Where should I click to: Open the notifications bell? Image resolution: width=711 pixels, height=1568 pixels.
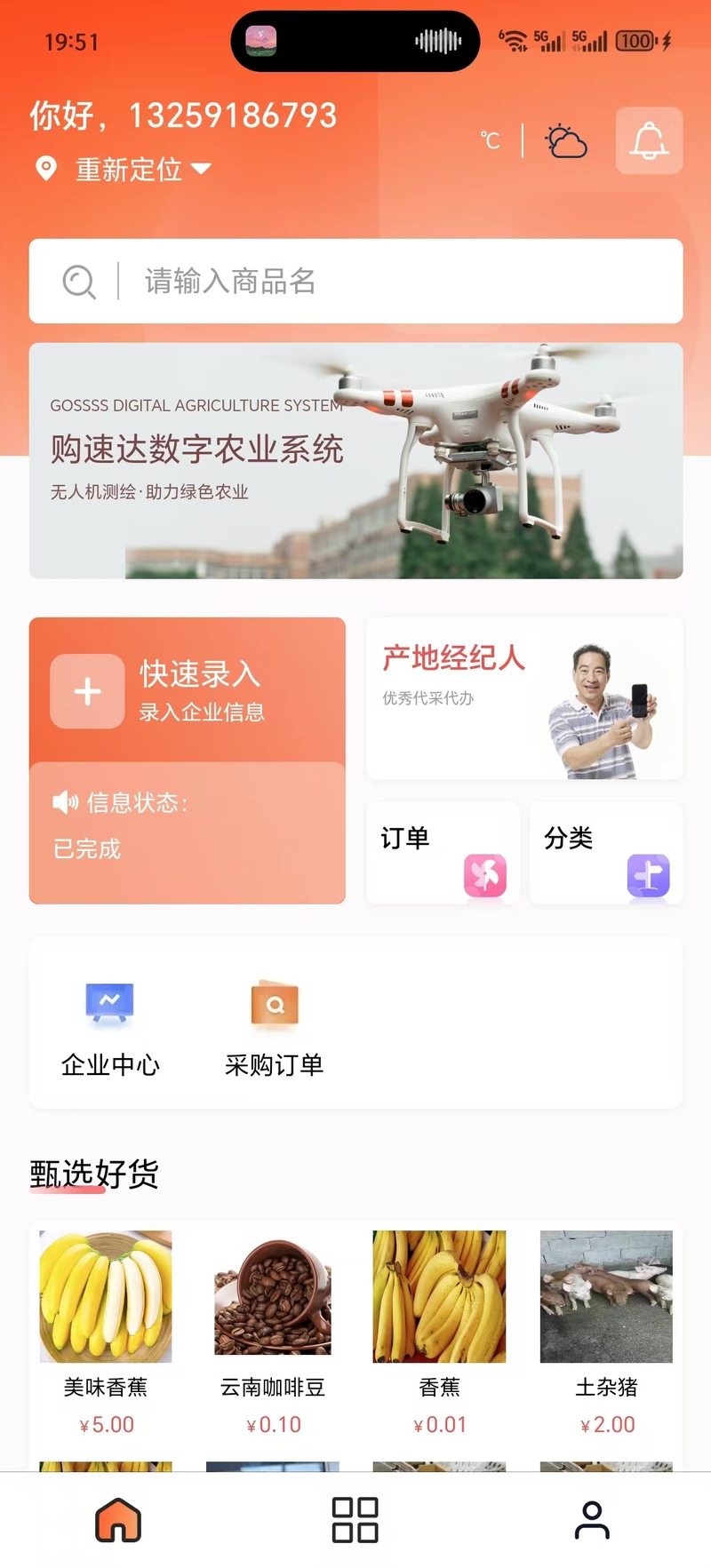pos(649,140)
